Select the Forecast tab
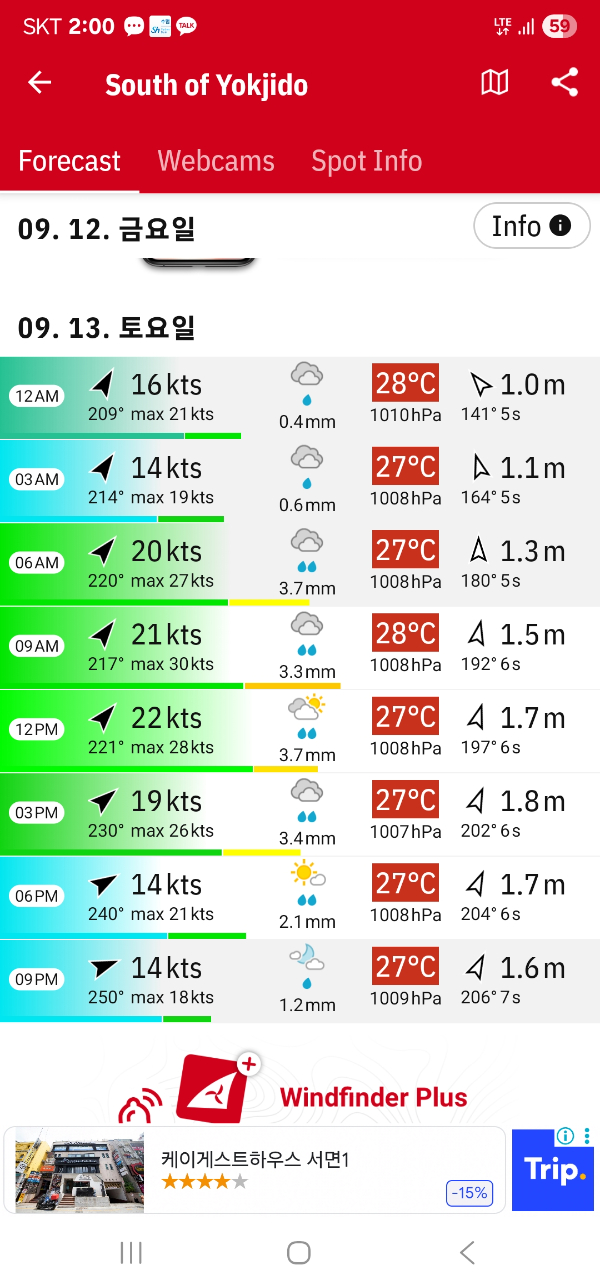The image size is (600, 1286). (x=69, y=161)
